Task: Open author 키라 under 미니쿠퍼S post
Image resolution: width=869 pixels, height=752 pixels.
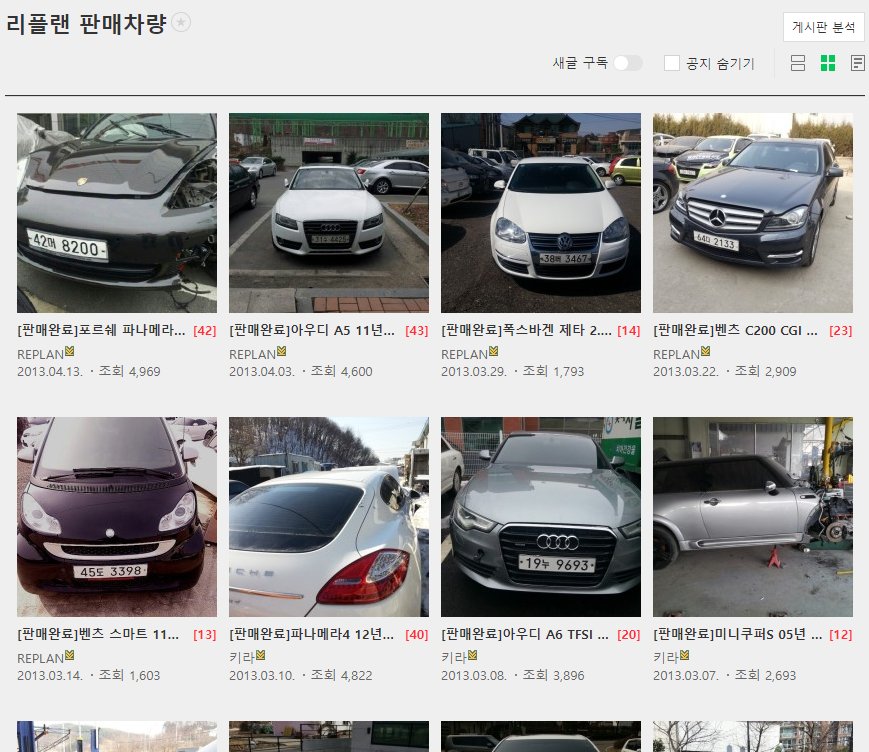Action: 666,656
